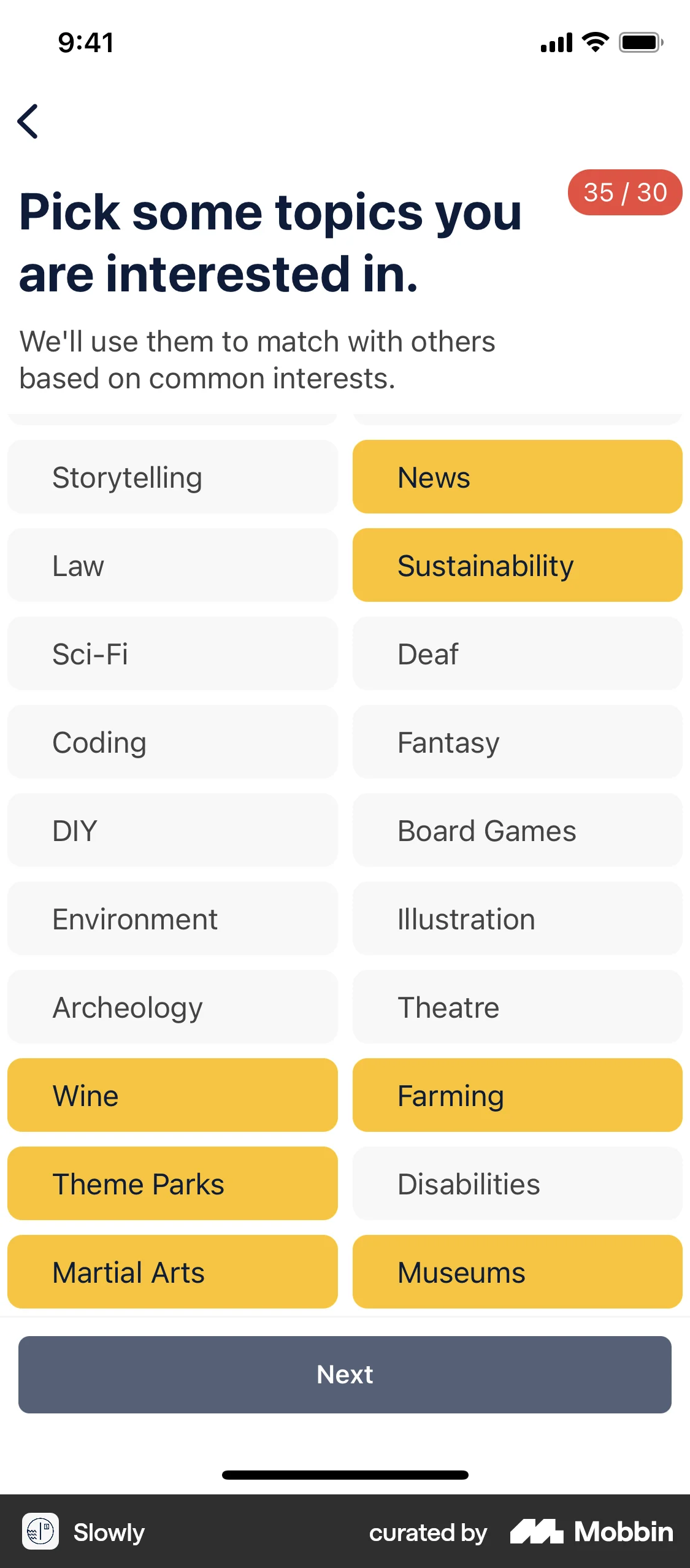The height and width of the screenshot is (1568, 690).
Task: Unselect the Theme Parks chip
Action: click(x=172, y=1184)
